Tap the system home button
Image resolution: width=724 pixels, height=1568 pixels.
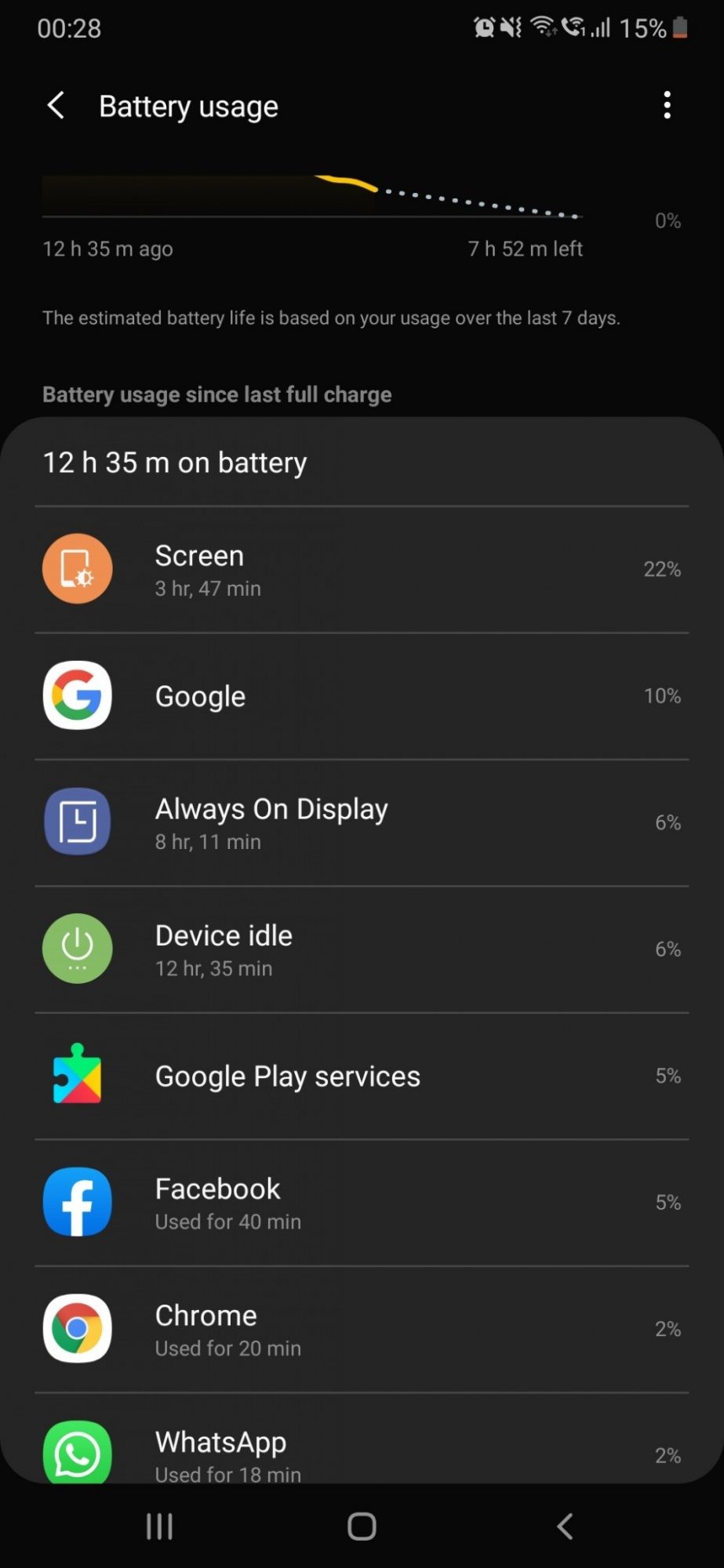[x=362, y=1526]
